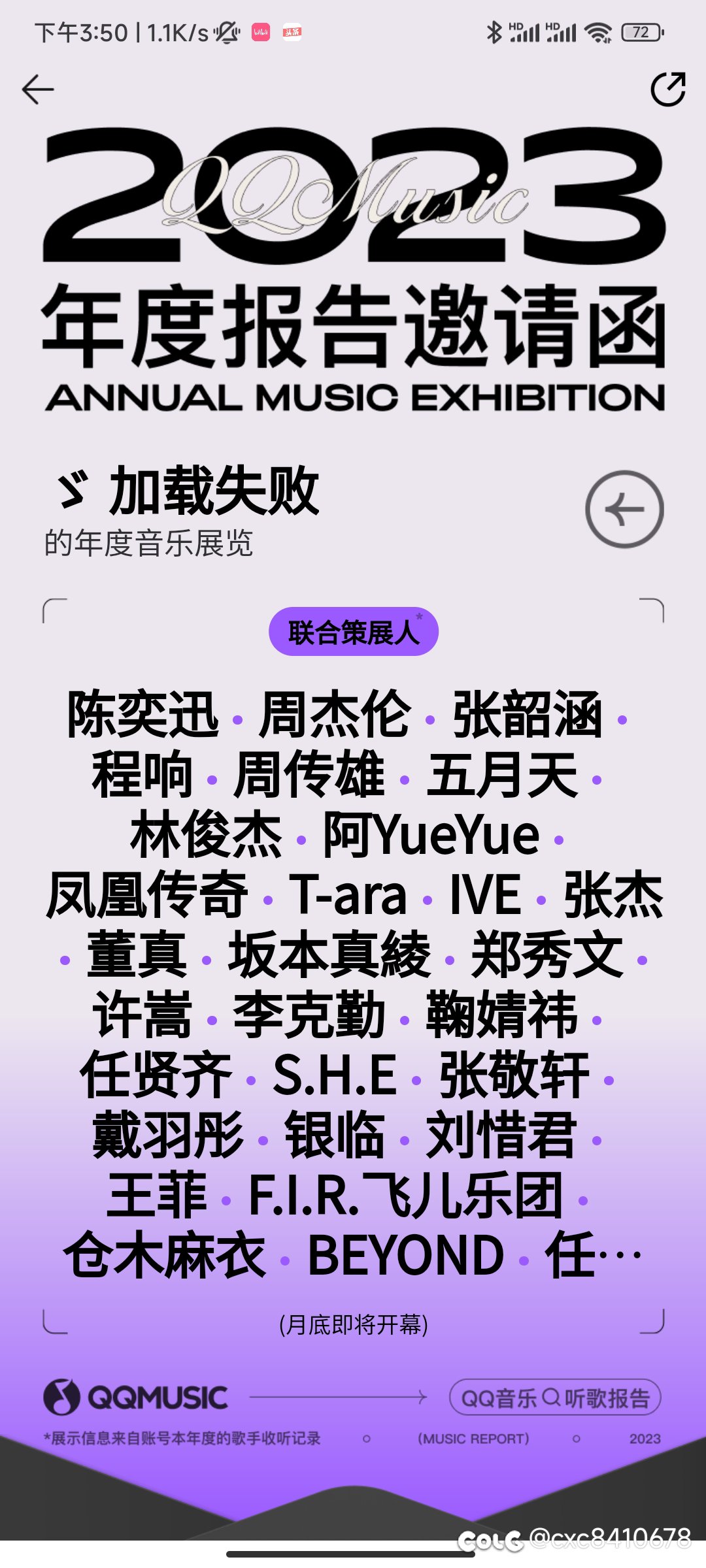This screenshot has width=706, height=1568.
Task: Open the QQ音乐 听歌报告 search pill
Action: (x=555, y=1397)
